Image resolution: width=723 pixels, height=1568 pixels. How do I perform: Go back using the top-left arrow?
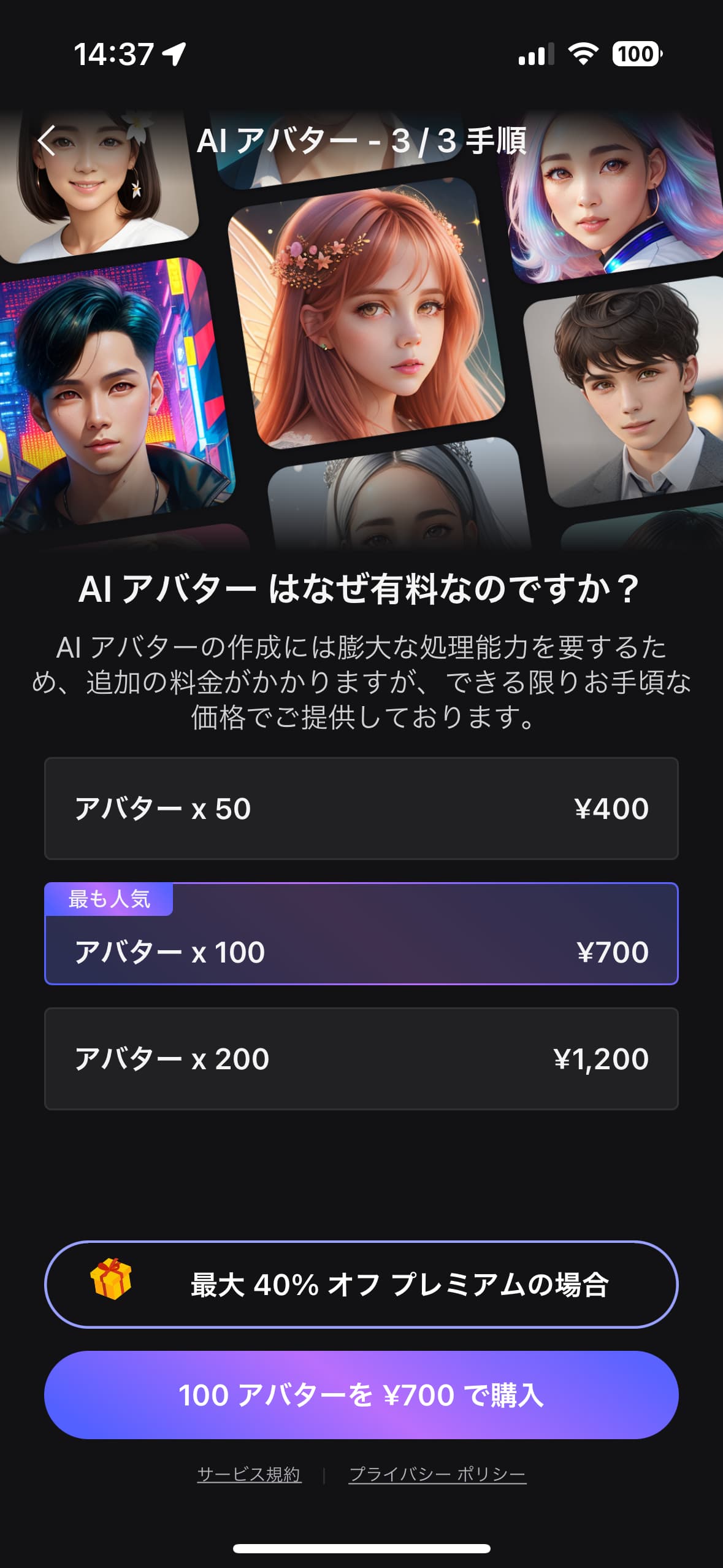pyautogui.click(x=47, y=140)
